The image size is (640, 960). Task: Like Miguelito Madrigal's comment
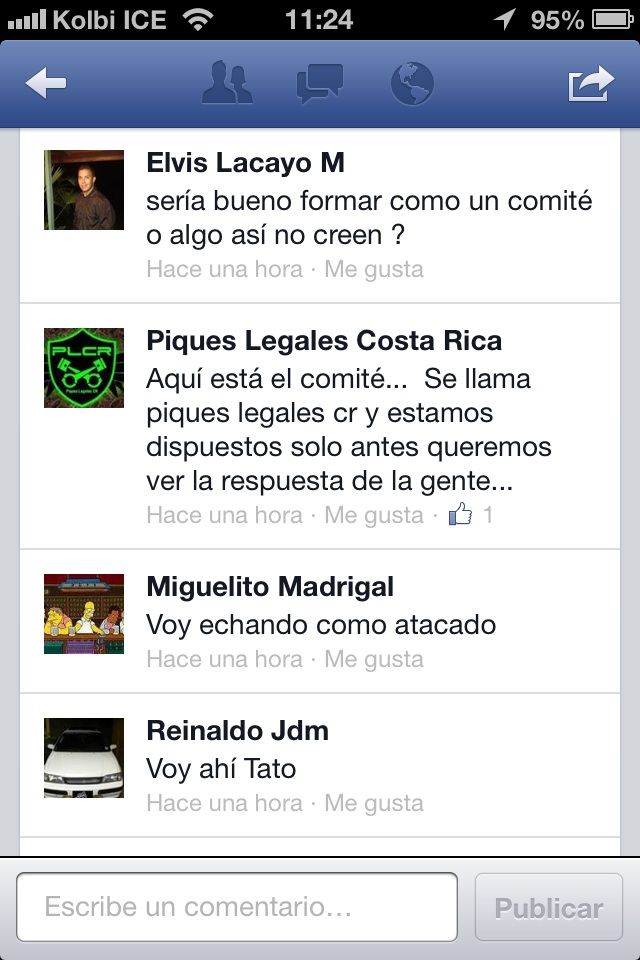pos(373,659)
